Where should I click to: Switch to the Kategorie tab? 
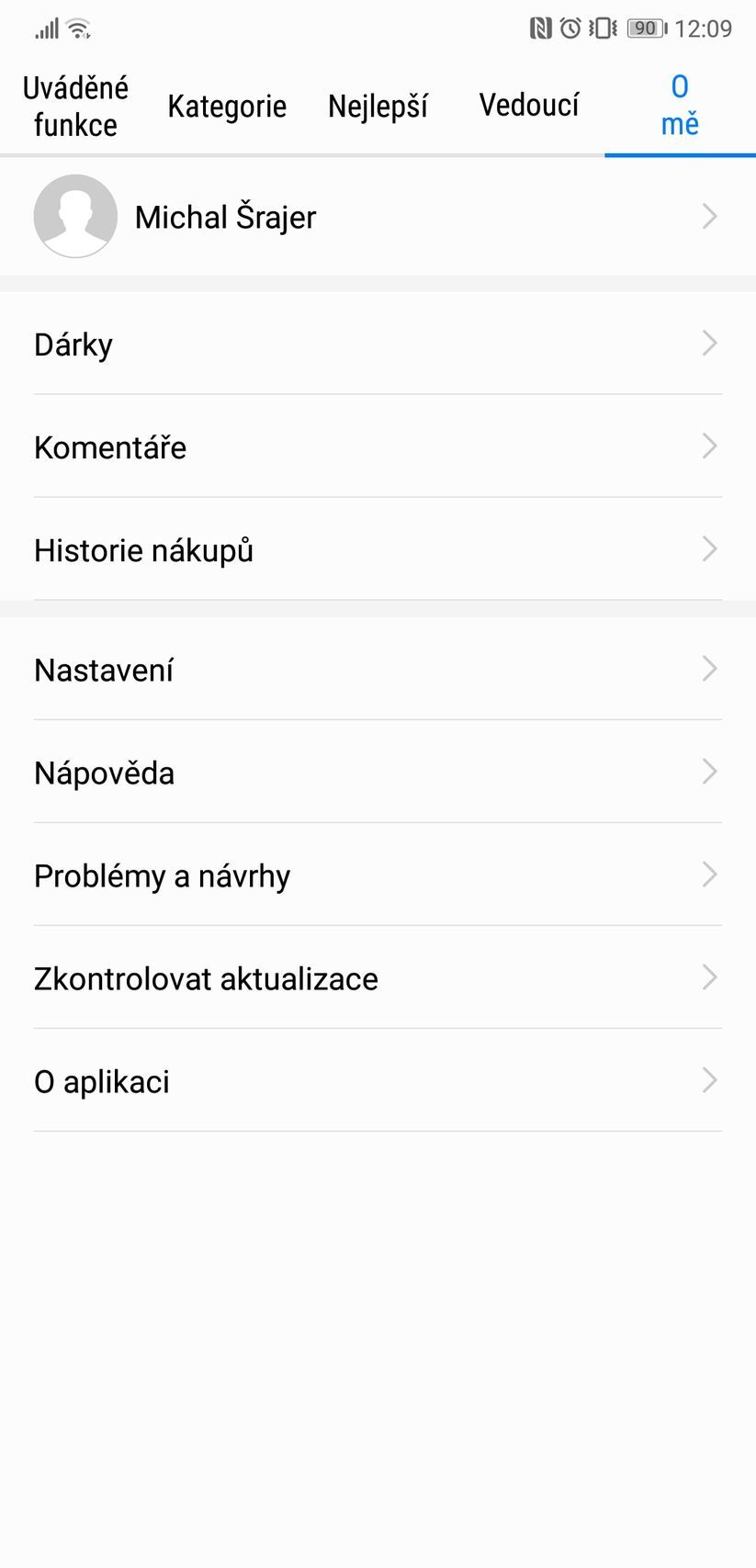click(227, 106)
